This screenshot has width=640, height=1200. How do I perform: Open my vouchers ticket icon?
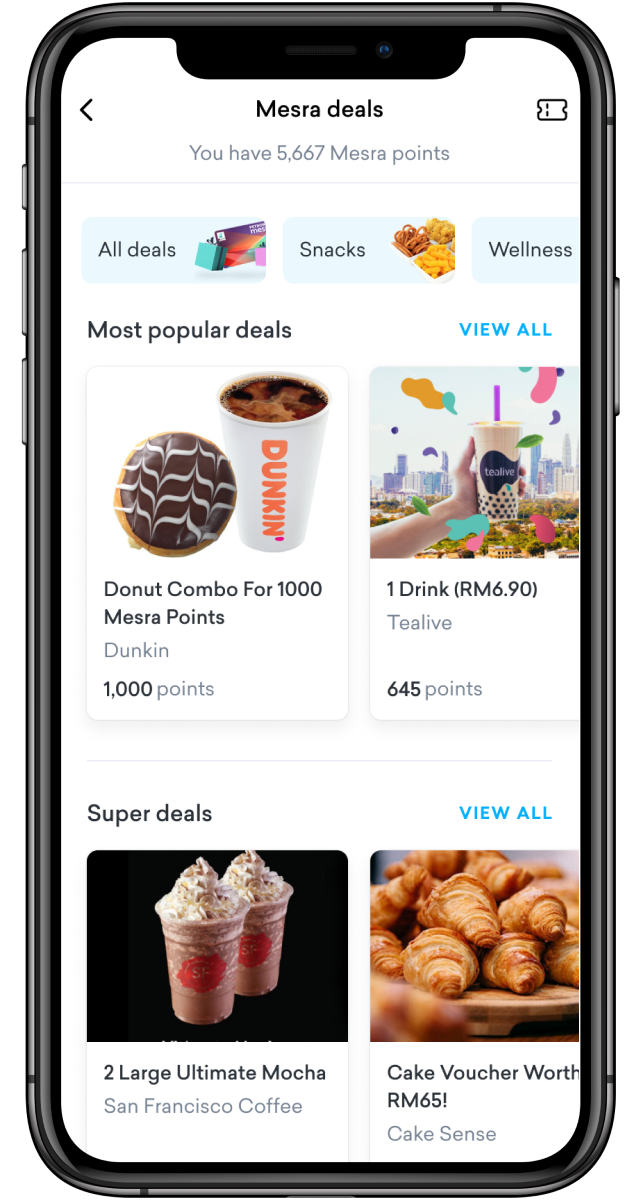click(551, 110)
